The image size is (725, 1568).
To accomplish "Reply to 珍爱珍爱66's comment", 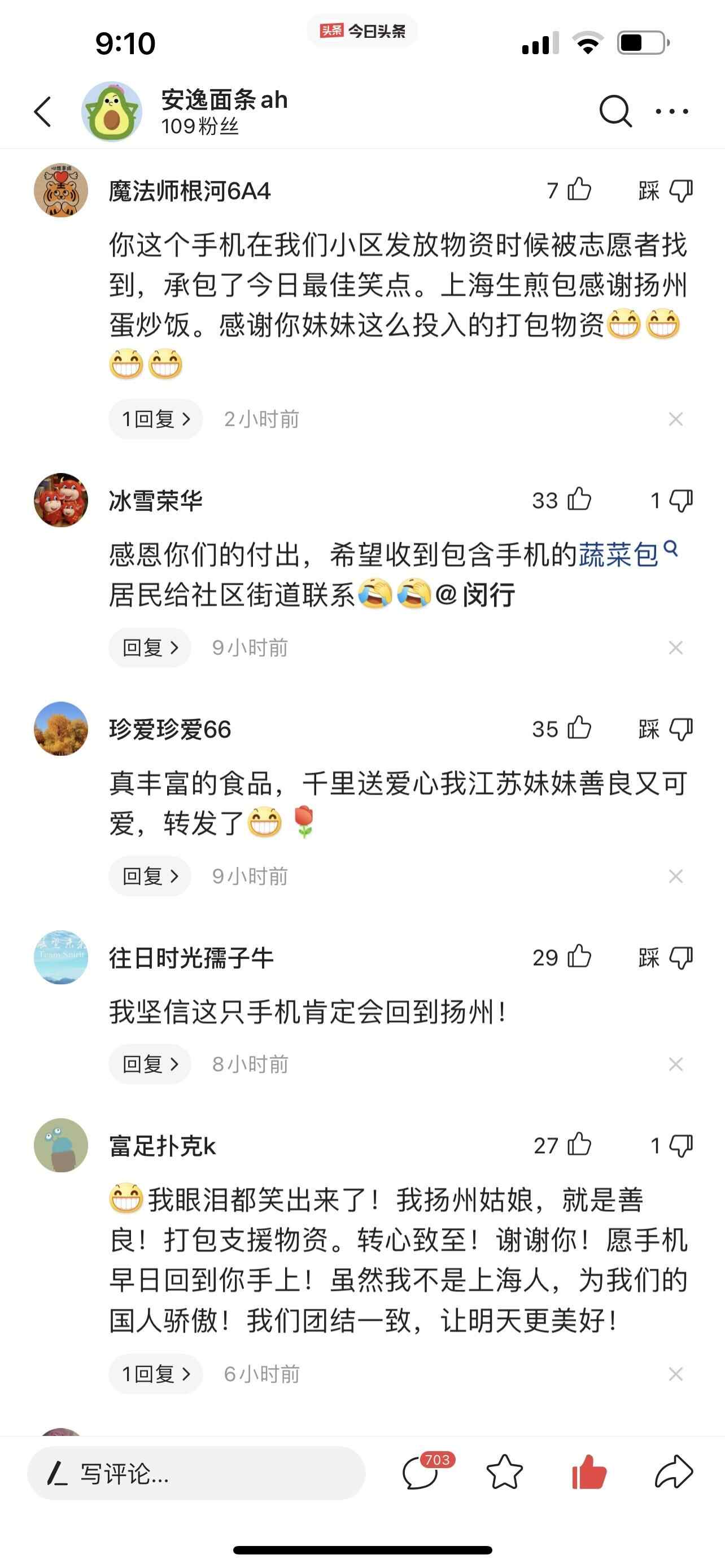I will [150, 876].
